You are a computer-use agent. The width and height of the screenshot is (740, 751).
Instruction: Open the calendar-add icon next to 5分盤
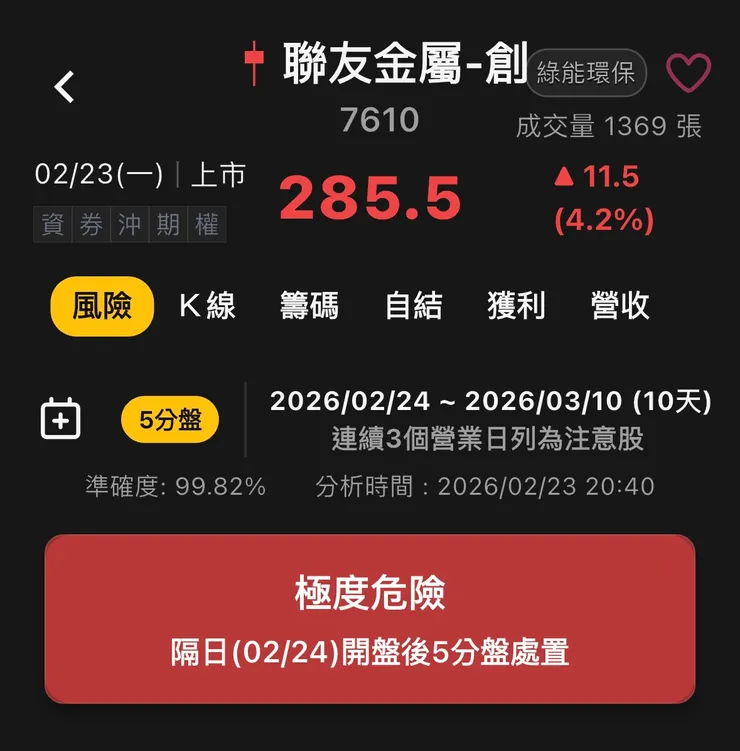point(61,419)
